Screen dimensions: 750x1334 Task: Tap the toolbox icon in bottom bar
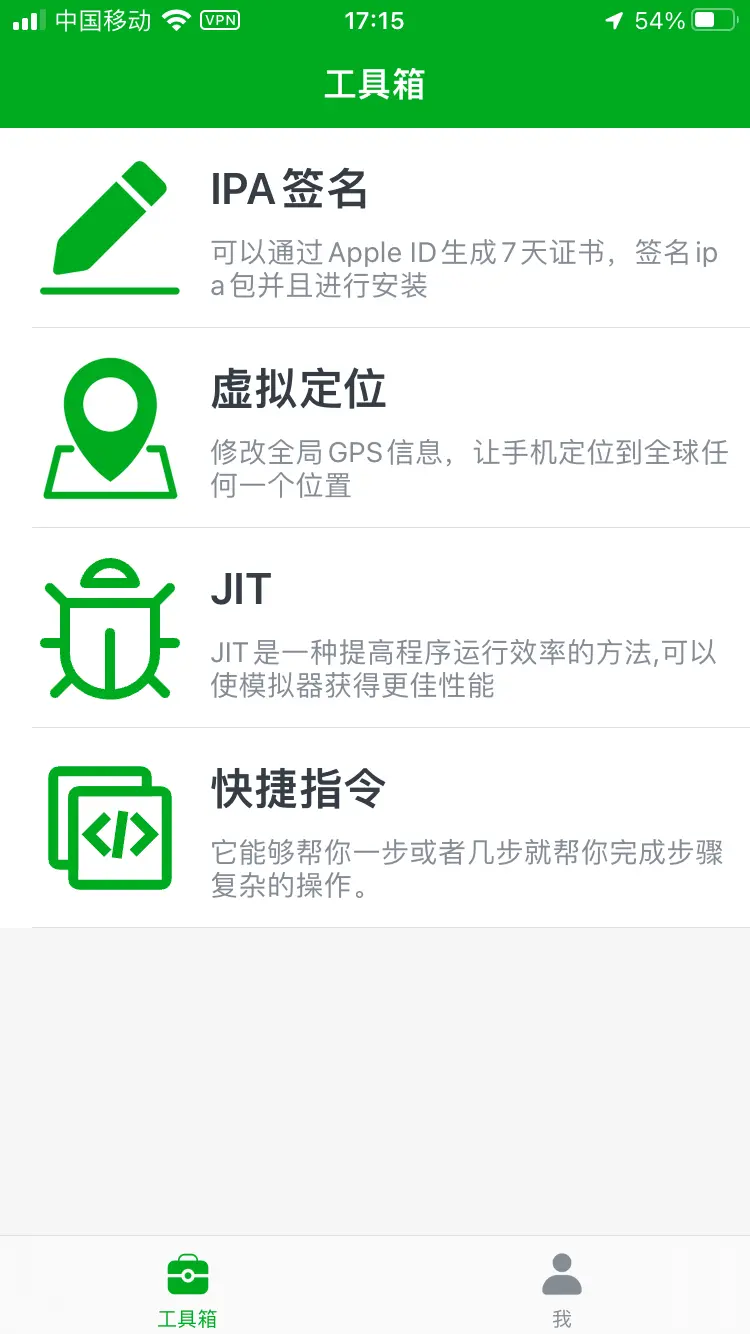187,1272
